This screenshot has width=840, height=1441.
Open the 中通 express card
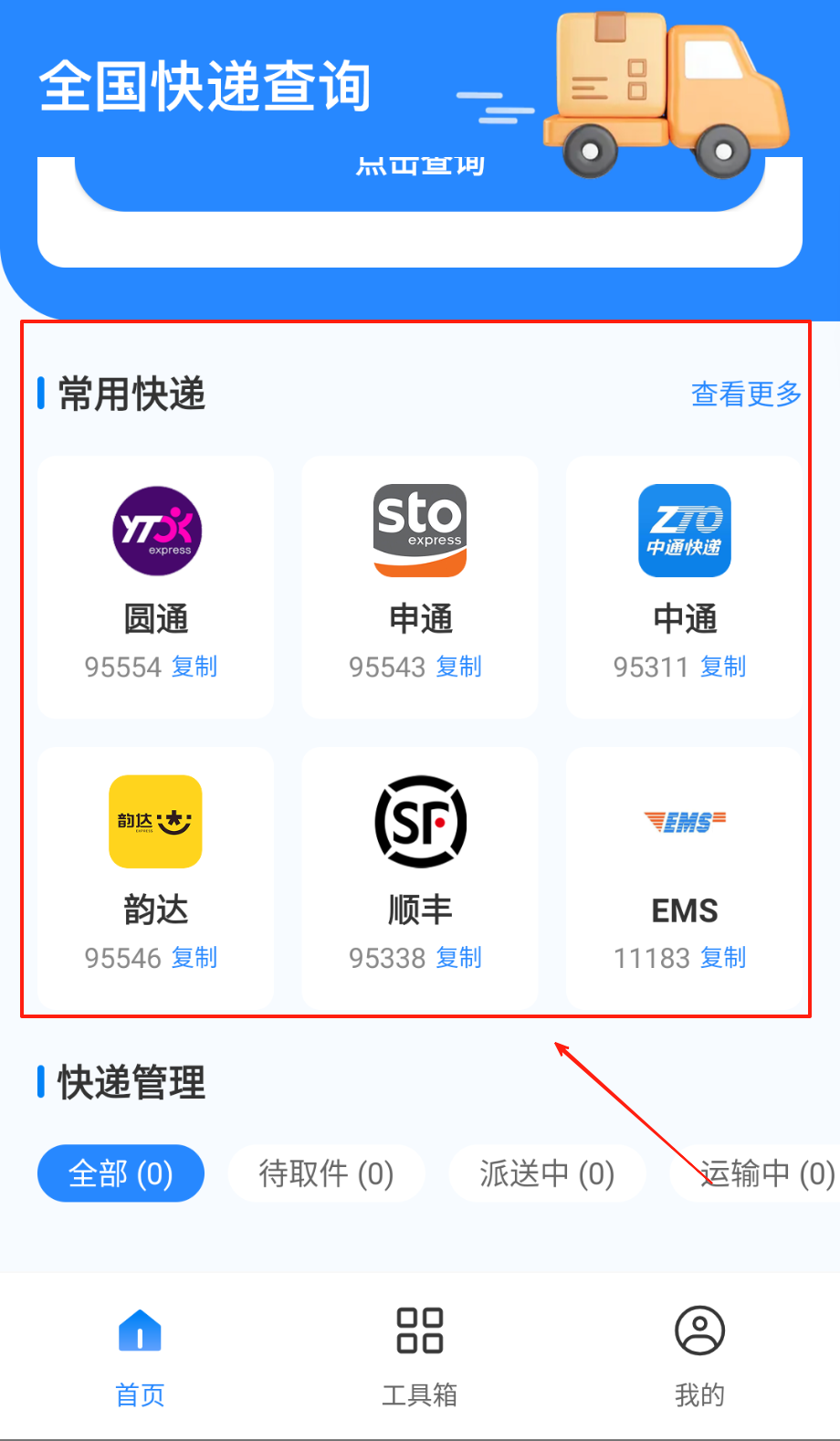(685, 566)
